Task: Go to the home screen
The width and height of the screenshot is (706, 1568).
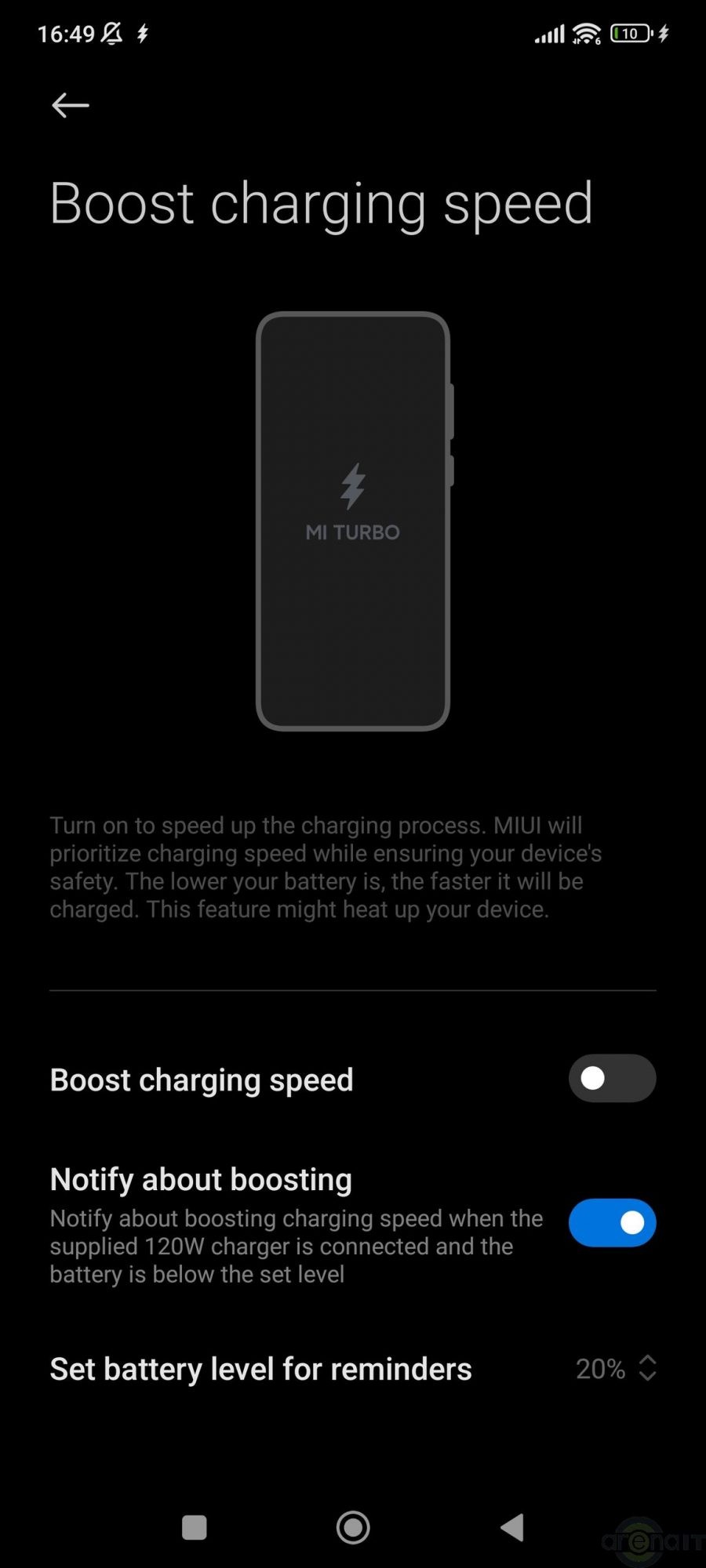Action: (x=353, y=1527)
